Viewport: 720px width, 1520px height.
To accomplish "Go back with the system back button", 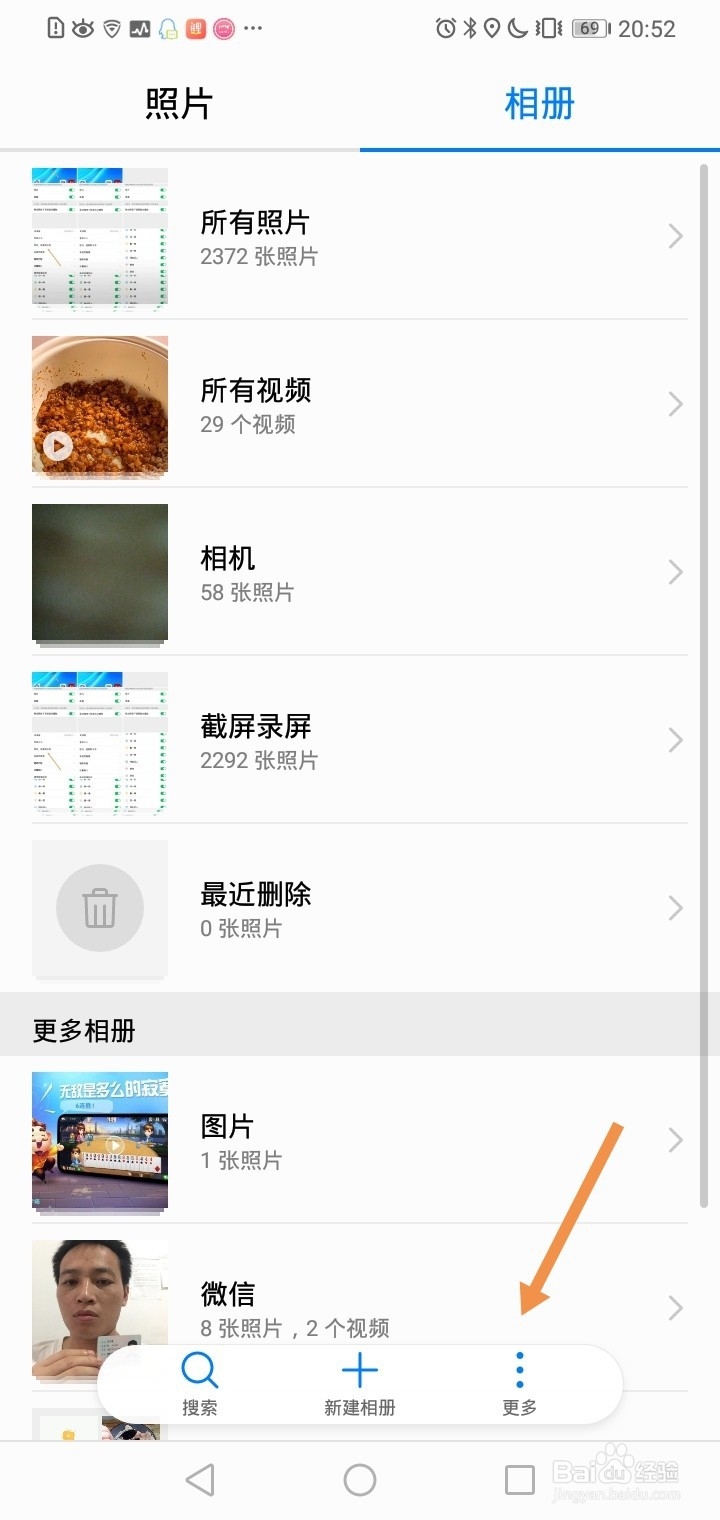I will [x=200, y=1480].
